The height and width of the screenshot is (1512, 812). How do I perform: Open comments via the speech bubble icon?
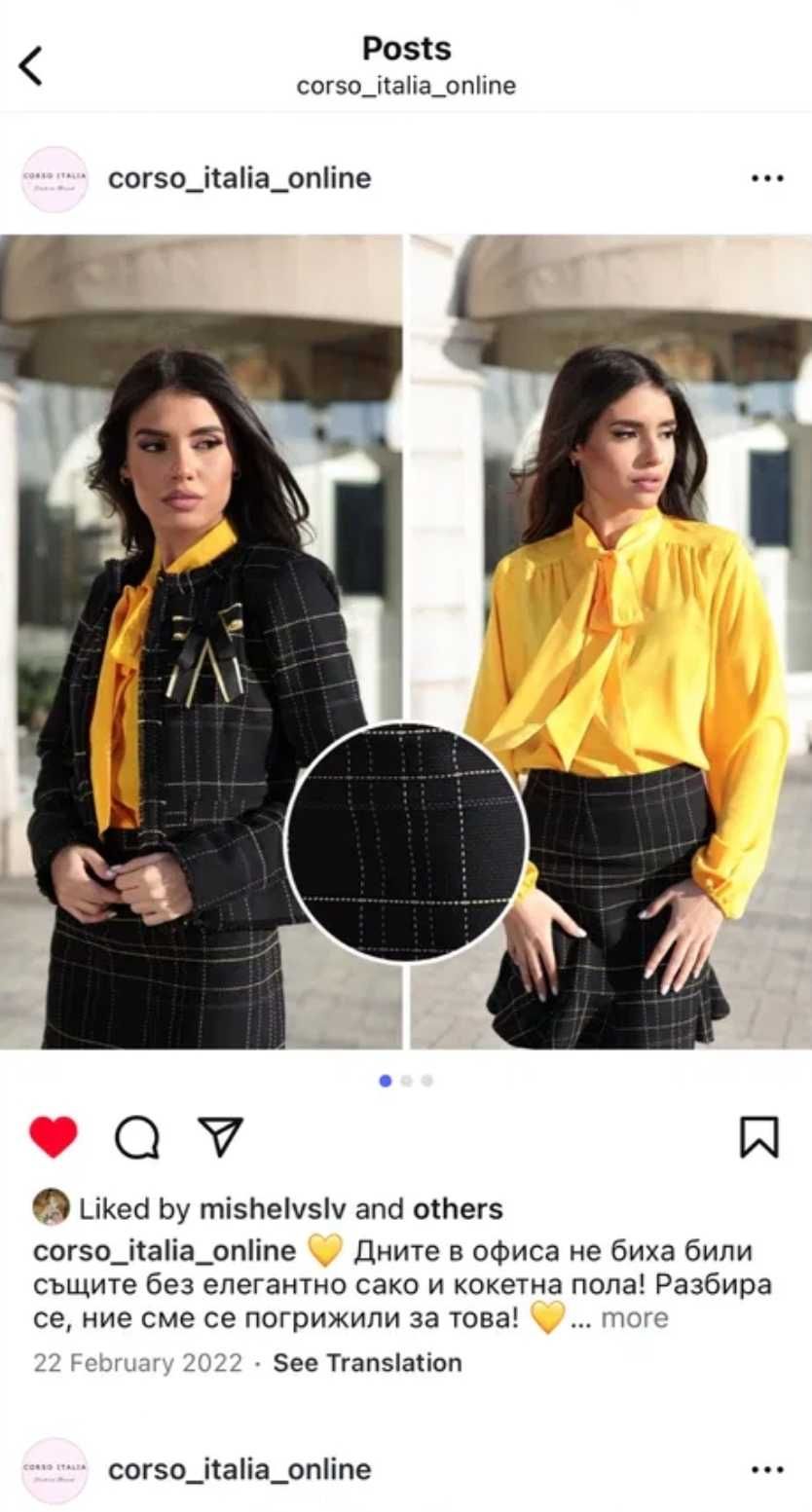coord(136,1137)
